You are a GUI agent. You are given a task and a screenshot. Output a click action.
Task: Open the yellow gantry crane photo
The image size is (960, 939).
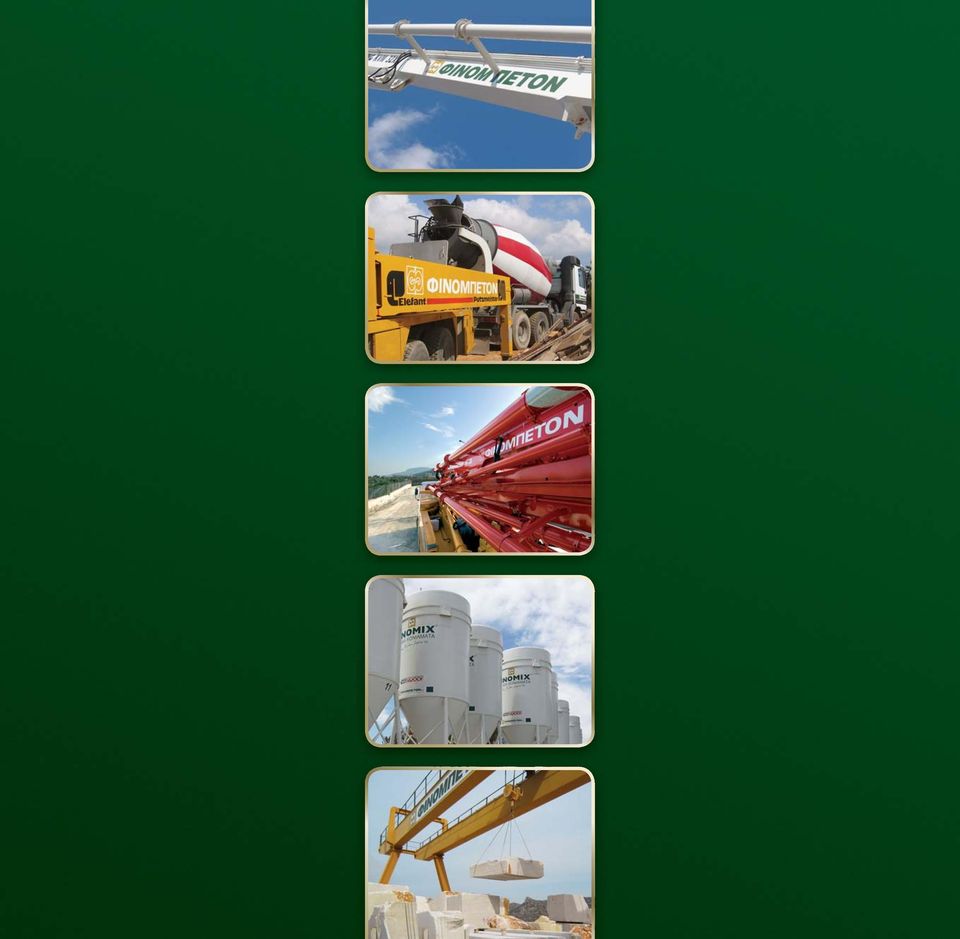point(480,852)
